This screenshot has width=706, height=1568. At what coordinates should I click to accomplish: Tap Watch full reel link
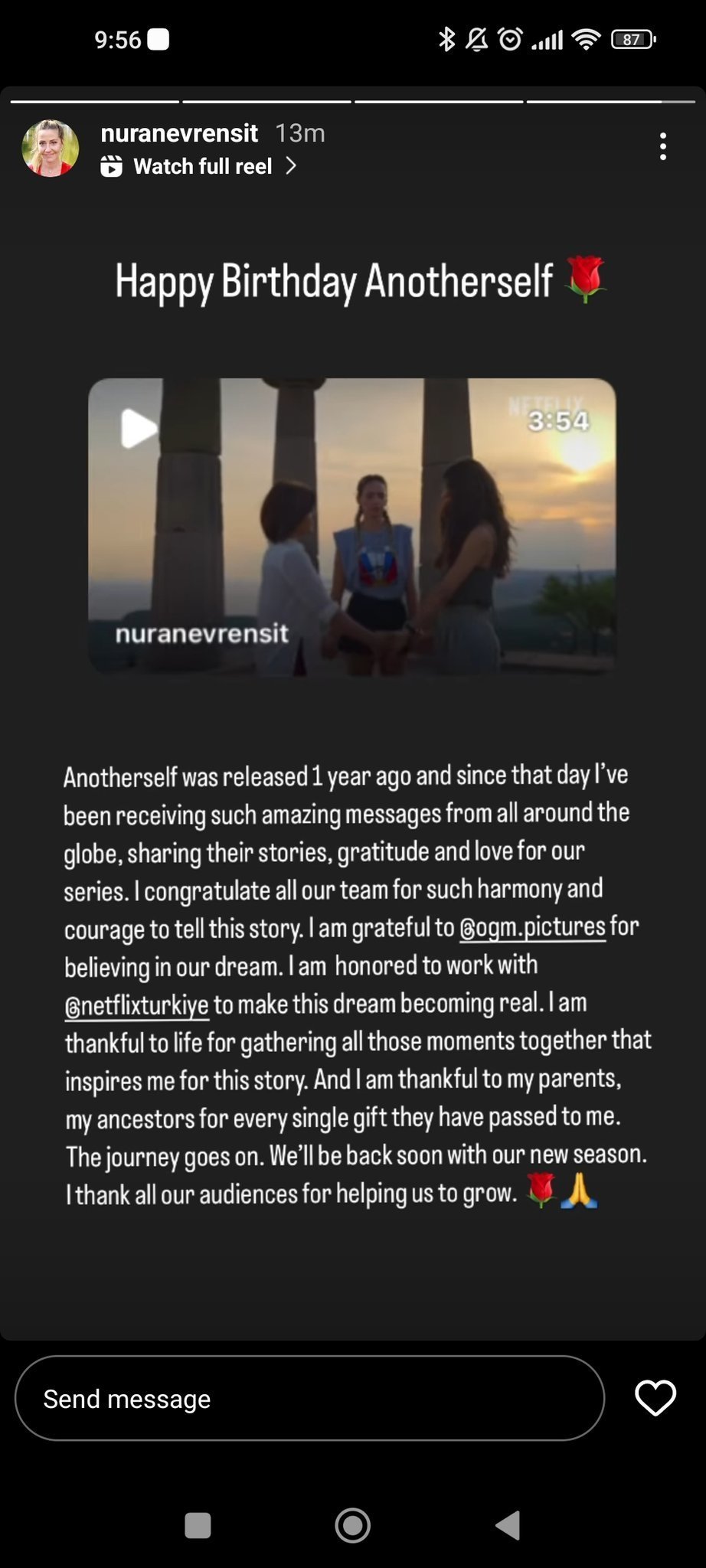coord(198,166)
